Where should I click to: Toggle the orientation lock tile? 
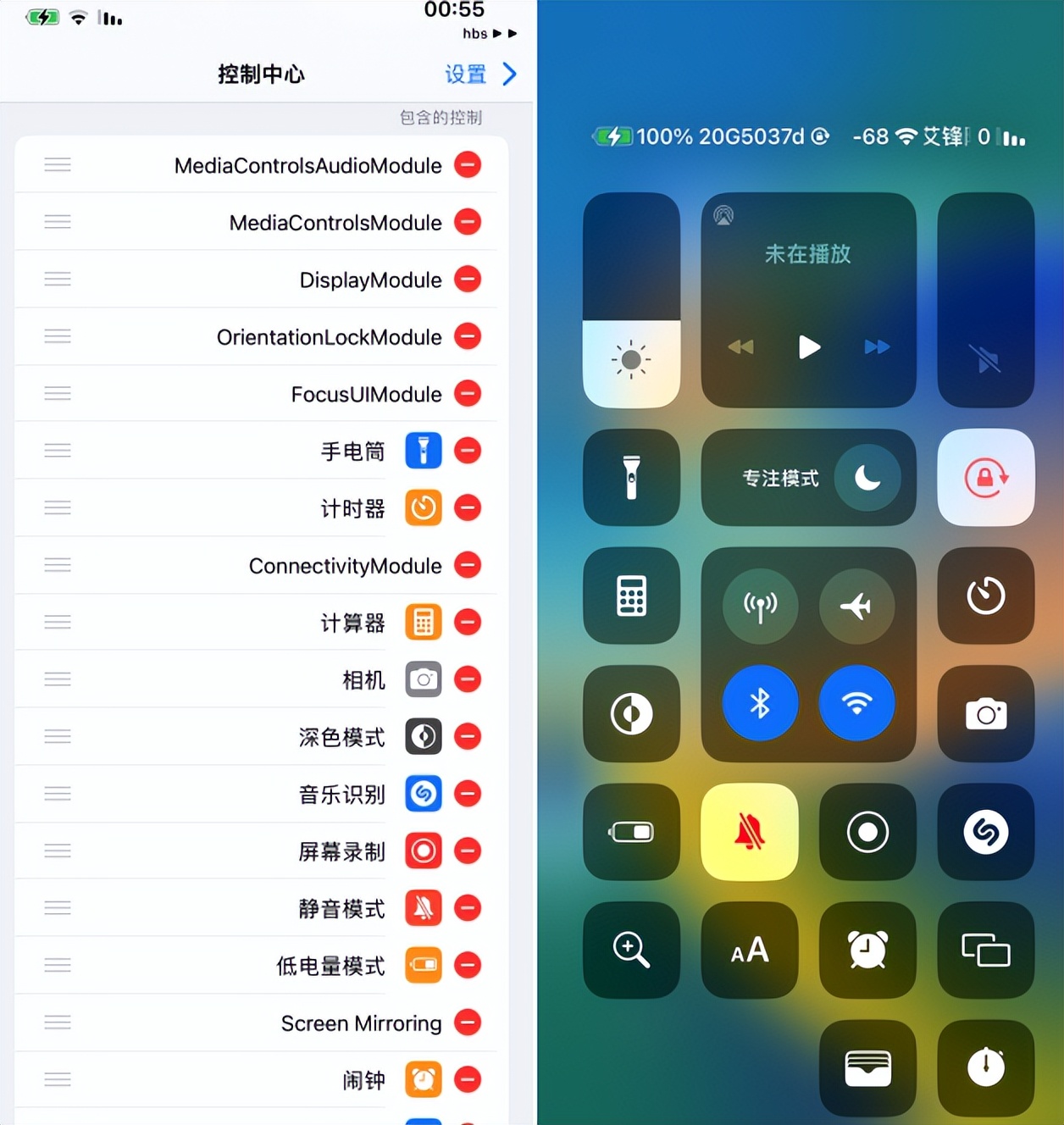pyautogui.click(x=985, y=478)
